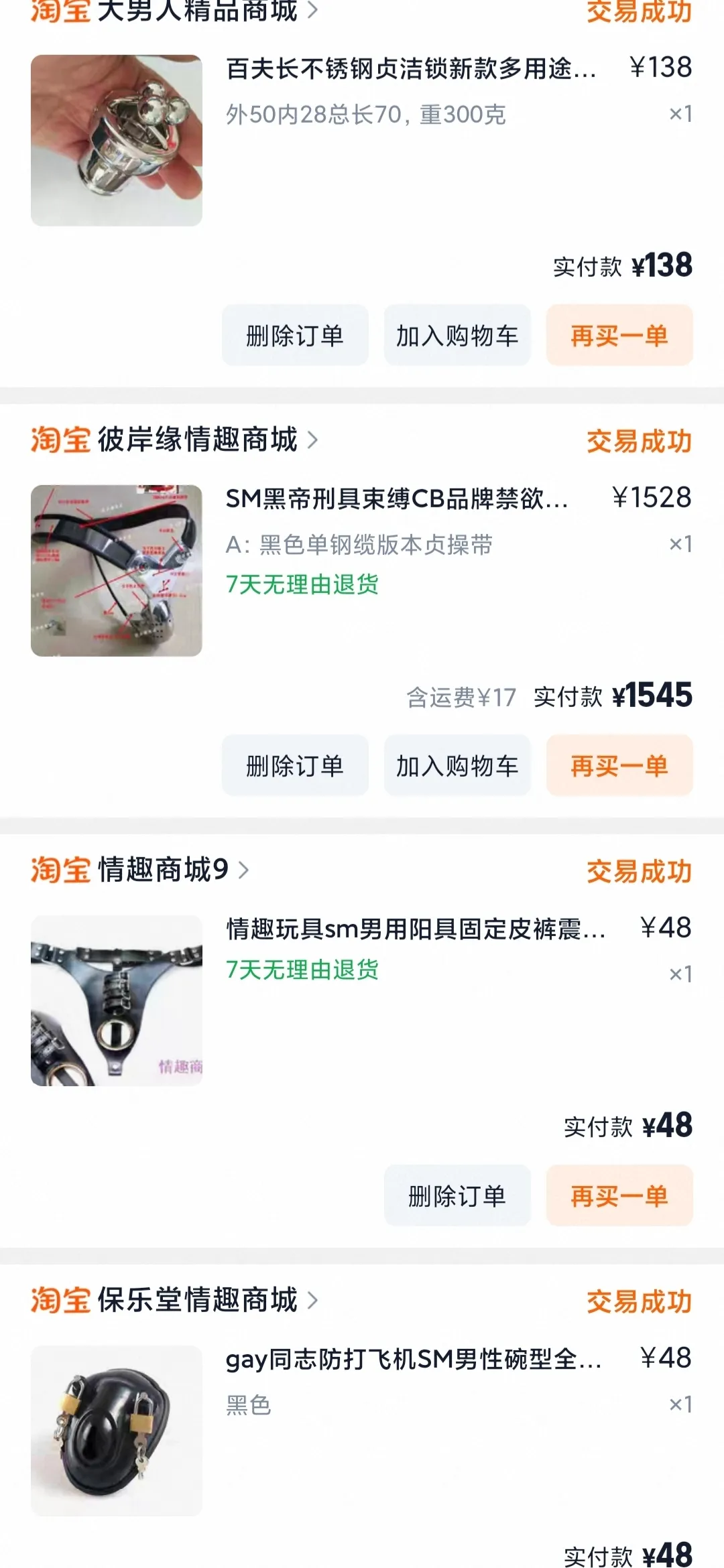Delete the ¥1545 order

pyautogui.click(x=295, y=765)
